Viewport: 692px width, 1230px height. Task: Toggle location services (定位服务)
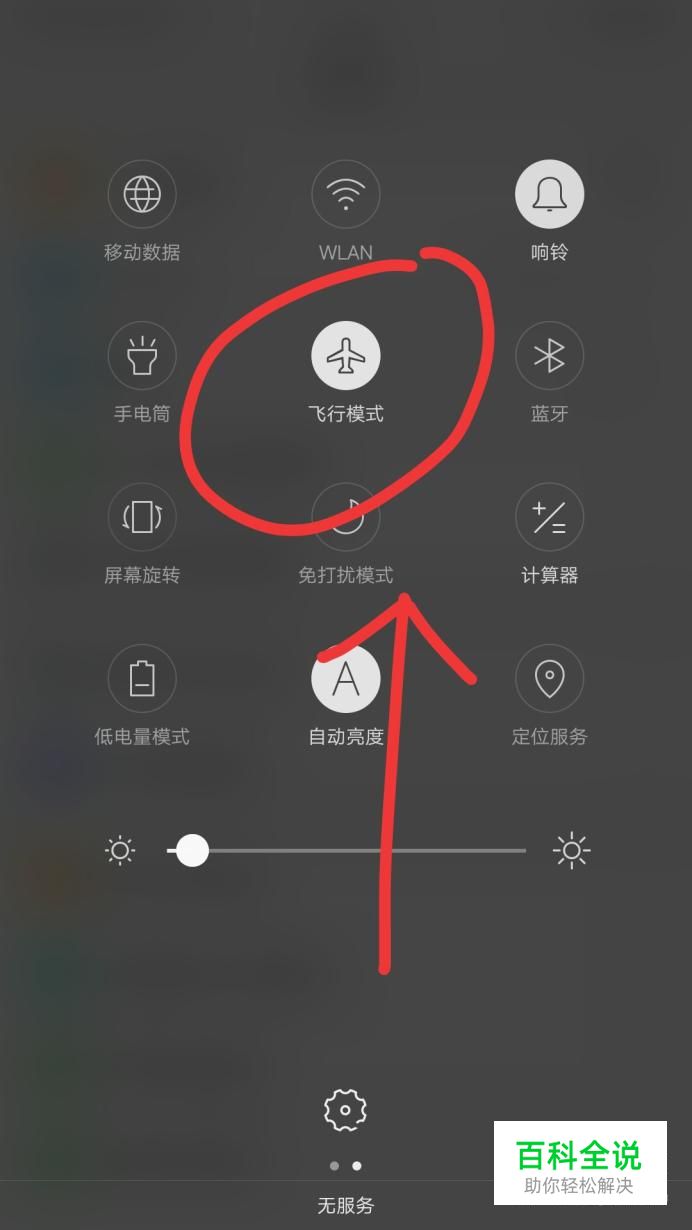(x=549, y=679)
